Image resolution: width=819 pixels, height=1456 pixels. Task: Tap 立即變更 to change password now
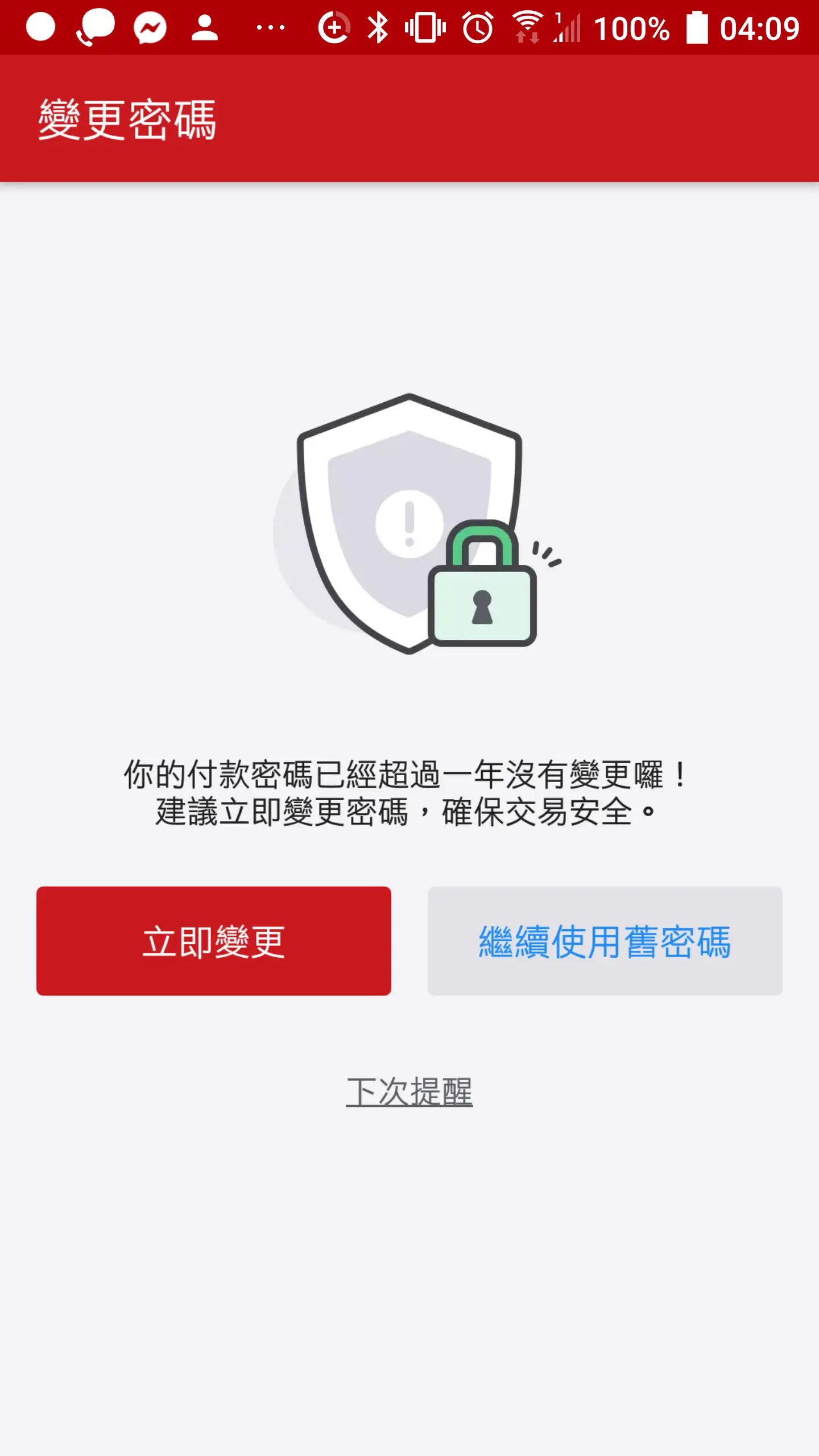213,941
